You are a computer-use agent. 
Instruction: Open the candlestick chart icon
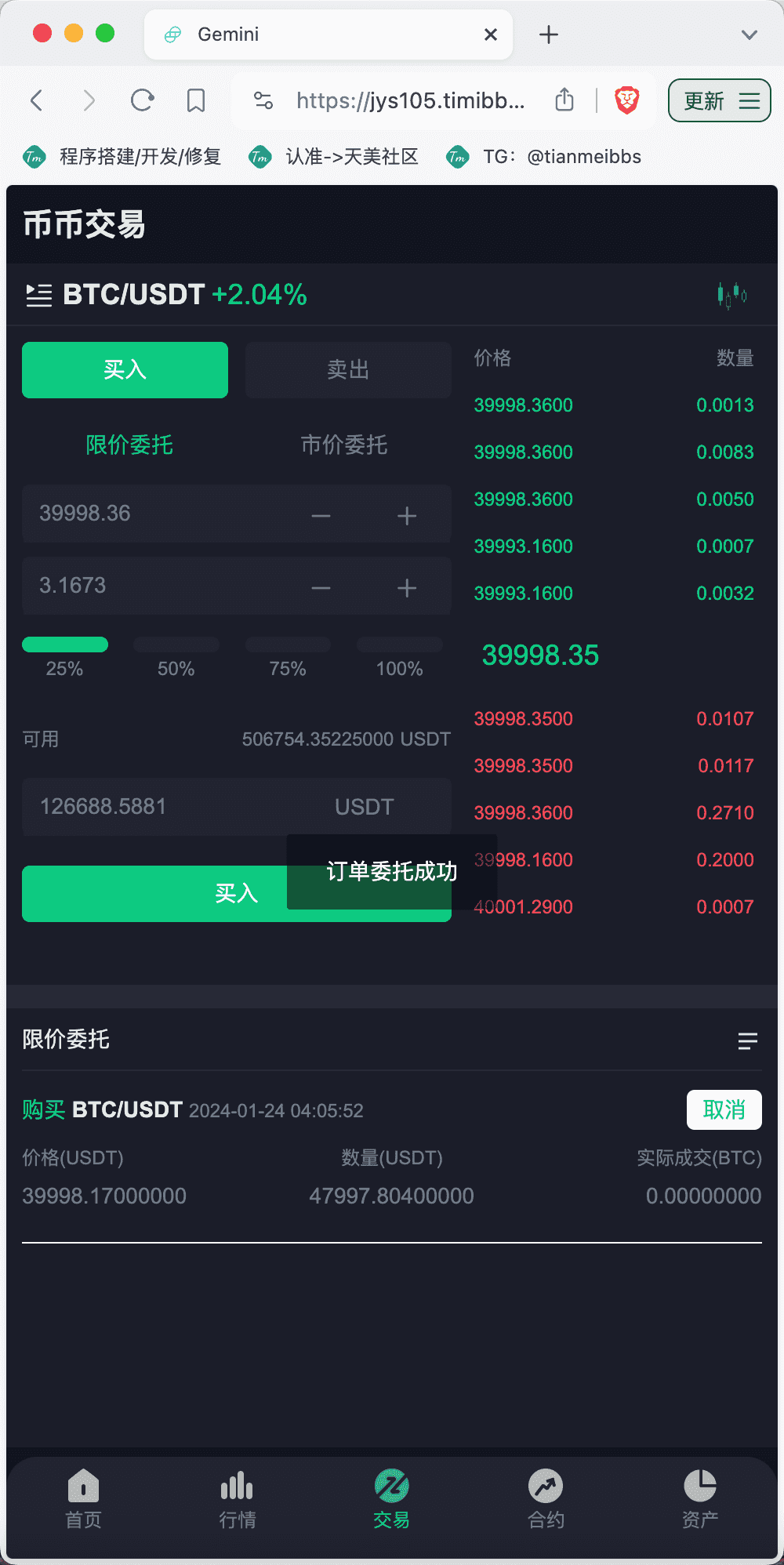click(x=731, y=296)
